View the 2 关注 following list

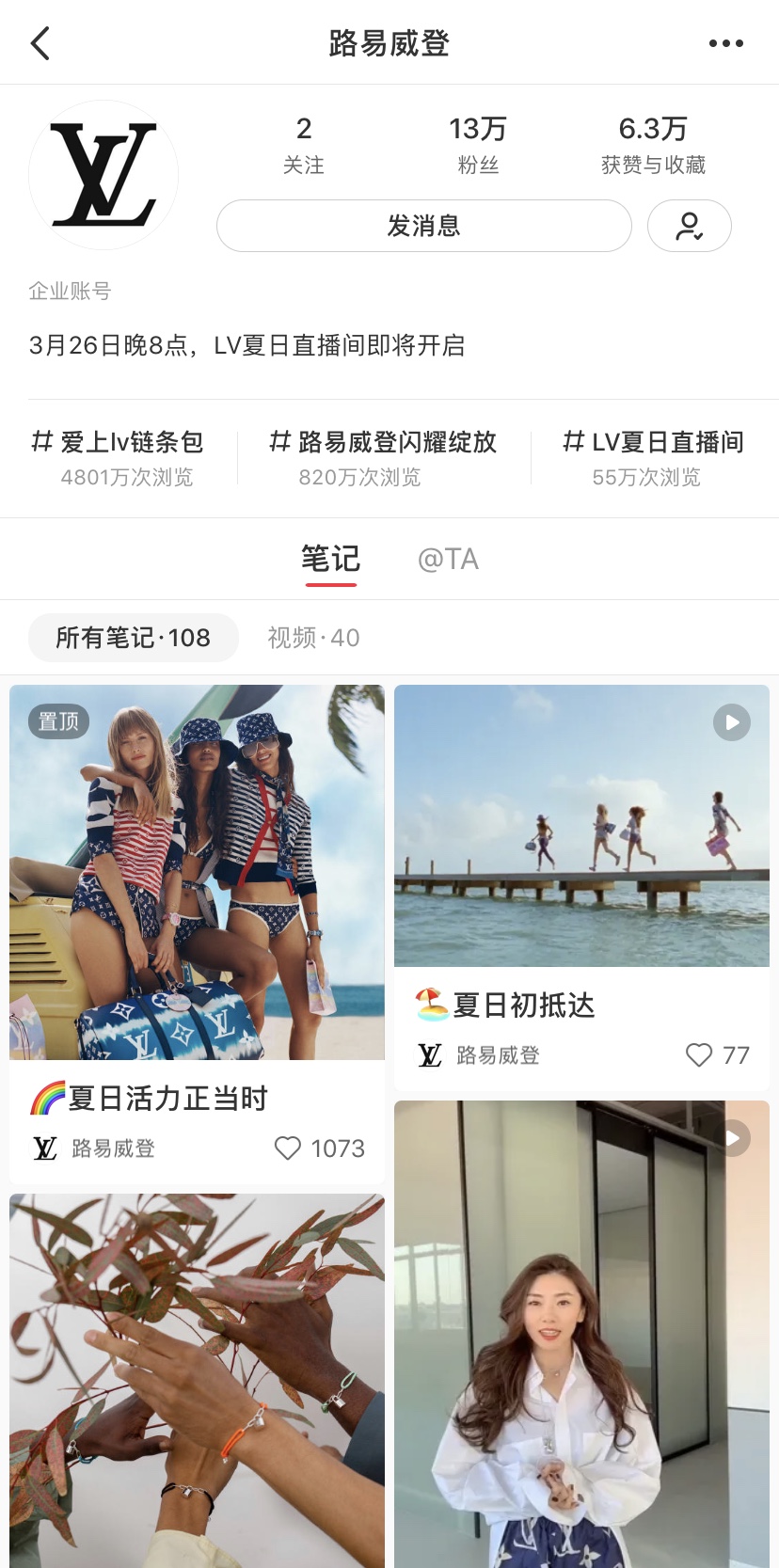(304, 145)
